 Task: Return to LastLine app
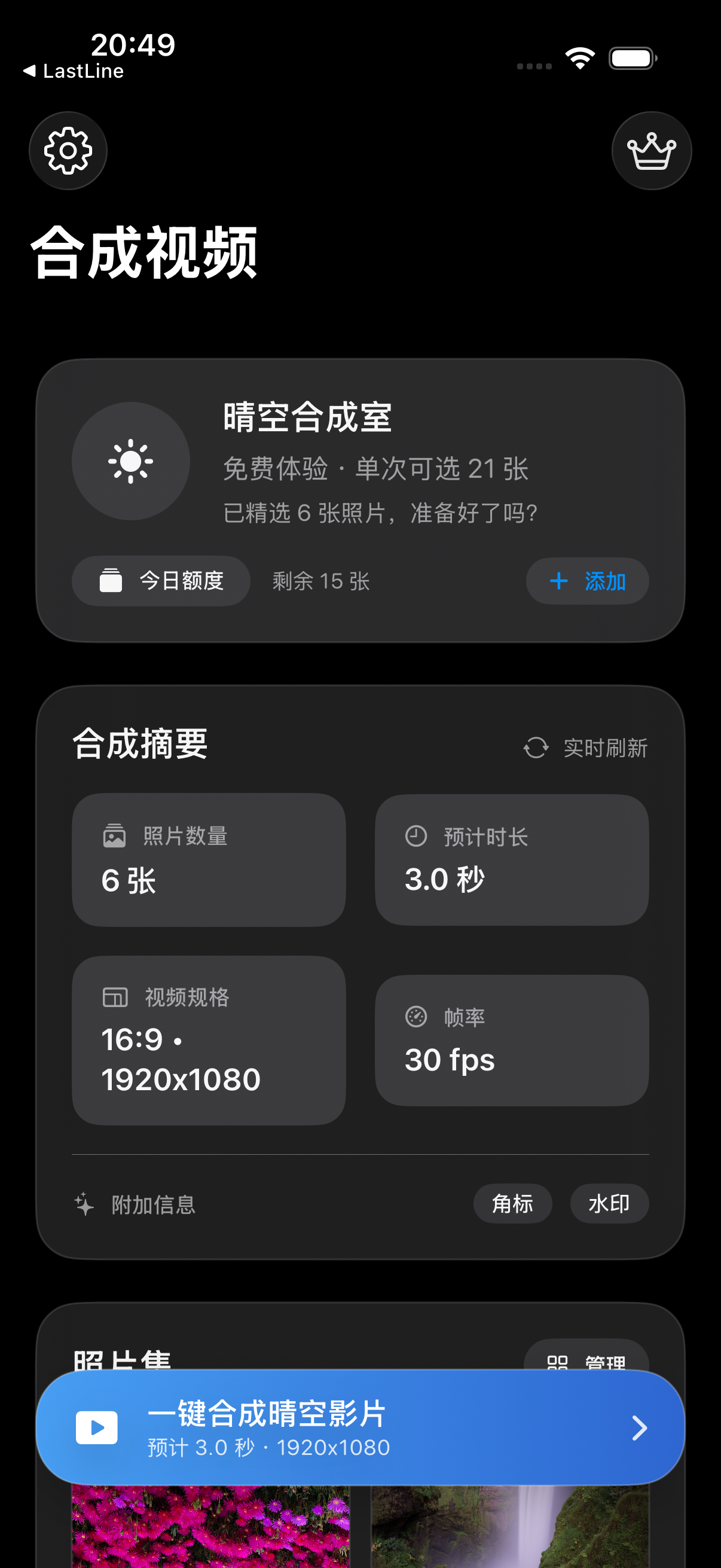[73, 71]
